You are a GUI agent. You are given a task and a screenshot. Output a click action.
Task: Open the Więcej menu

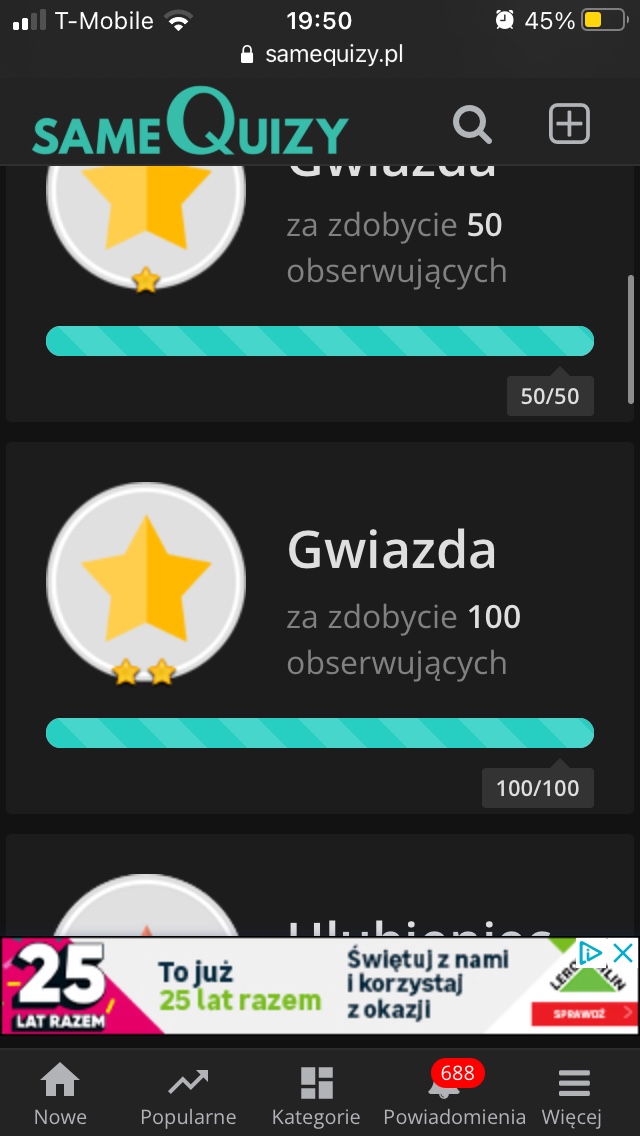572,1096
